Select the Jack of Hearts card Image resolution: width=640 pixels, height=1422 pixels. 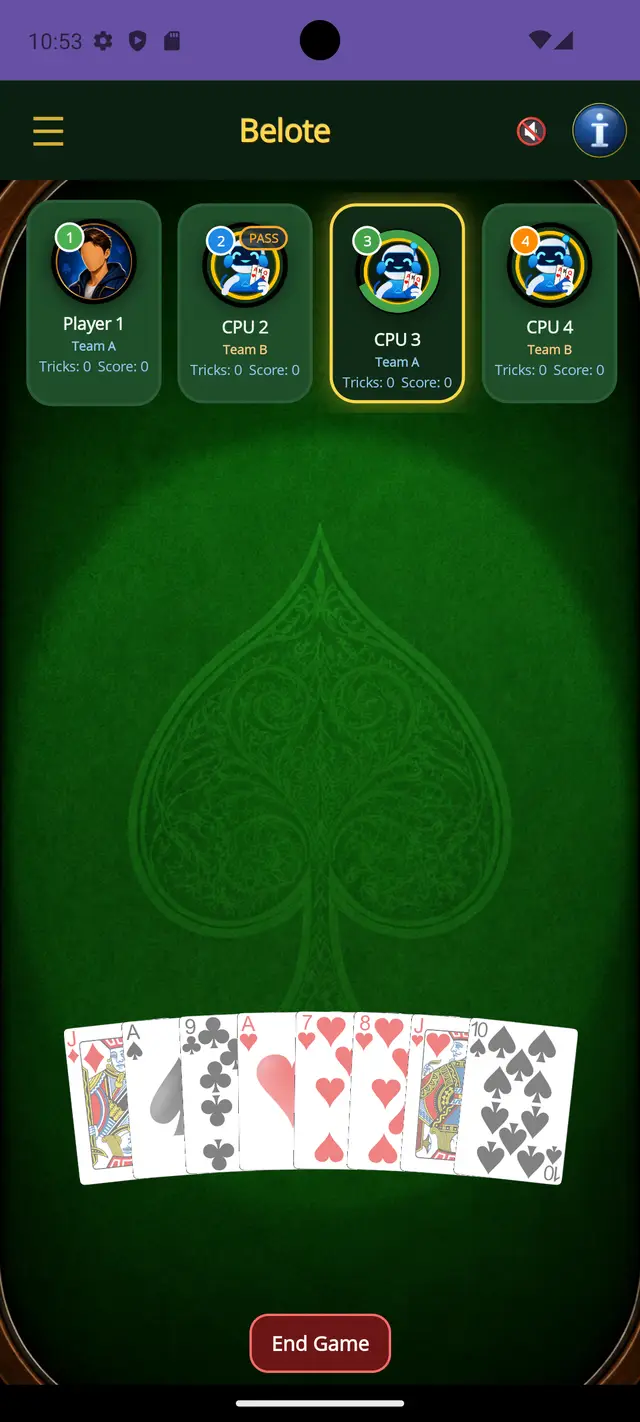[434, 1096]
